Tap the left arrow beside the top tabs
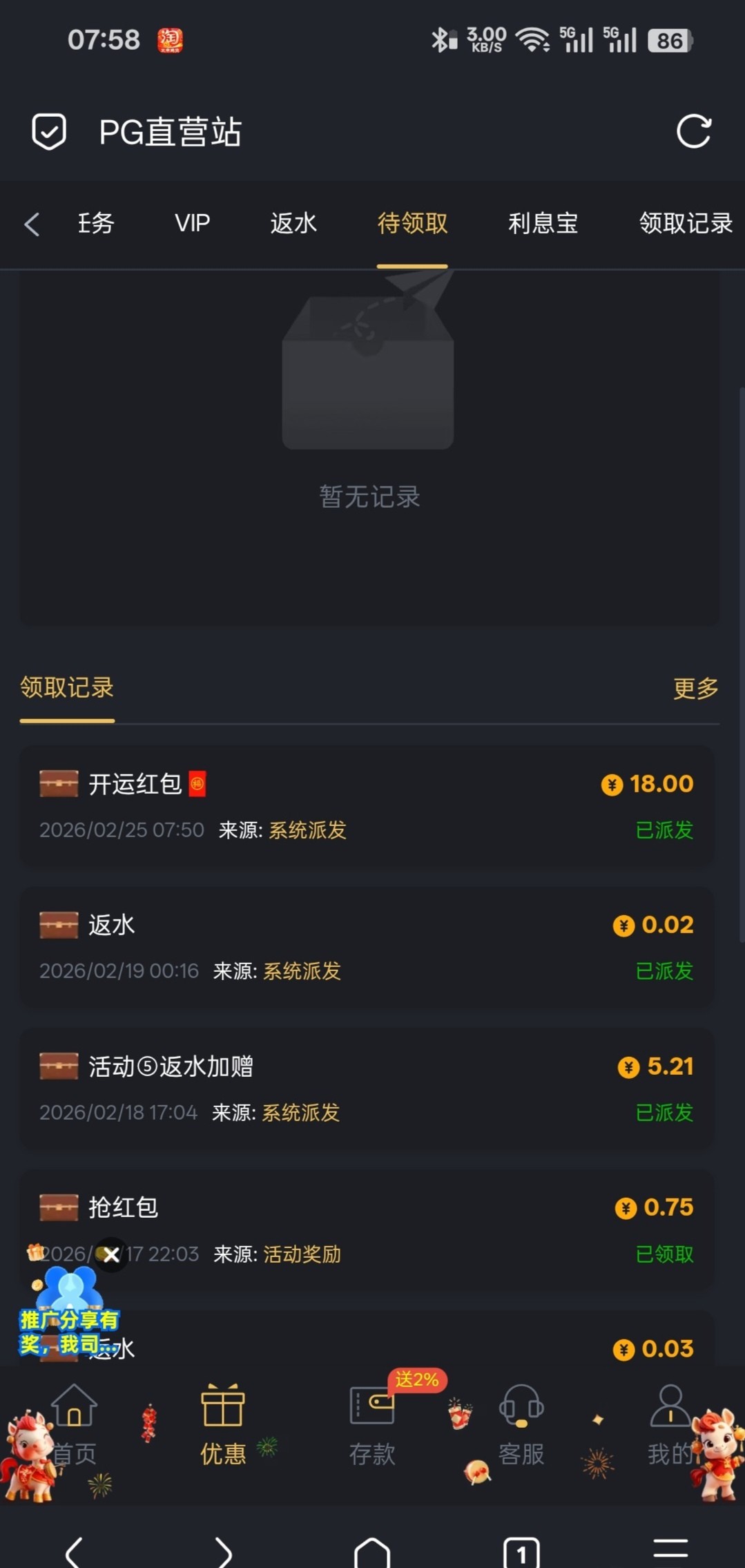The height and width of the screenshot is (1568, 745). (32, 224)
